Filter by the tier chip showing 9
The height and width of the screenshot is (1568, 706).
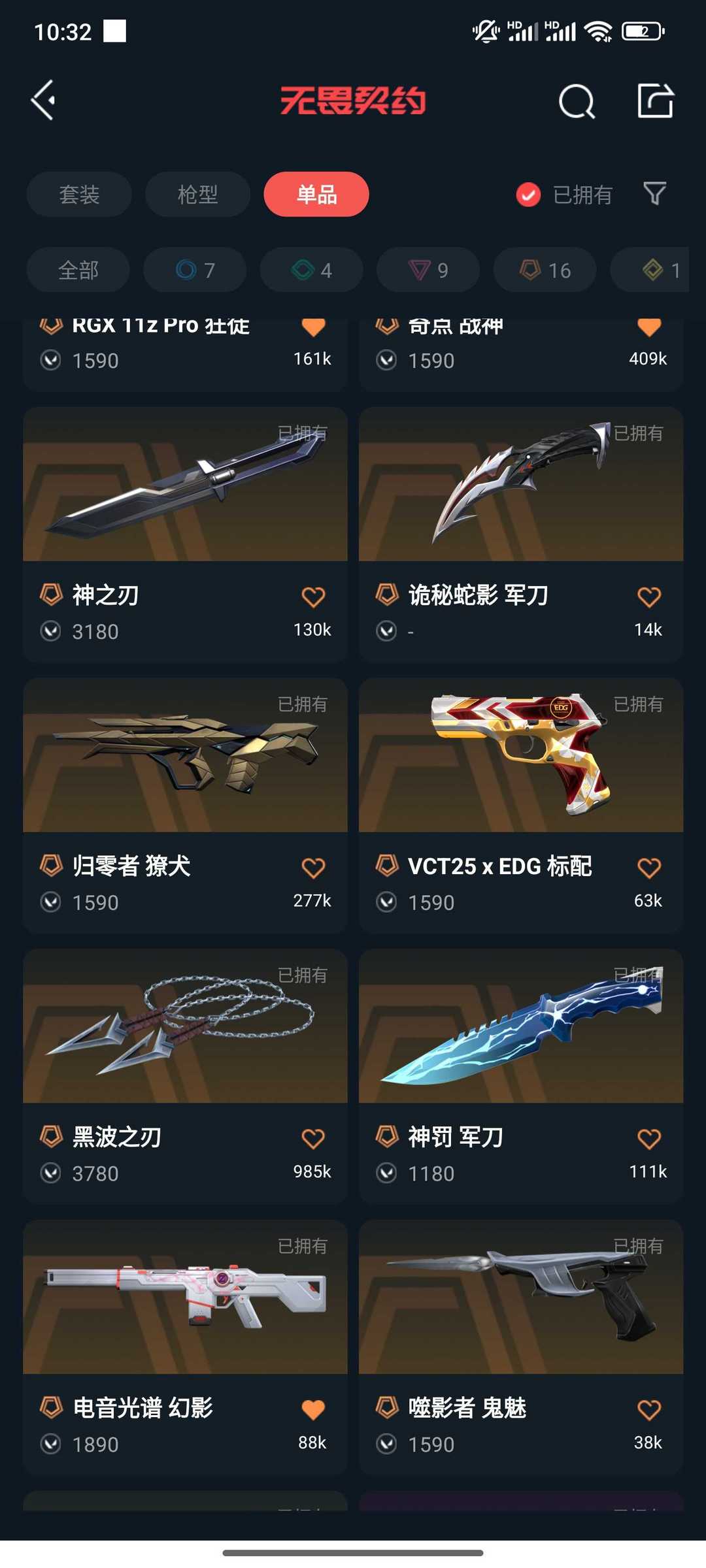click(428, 270)
